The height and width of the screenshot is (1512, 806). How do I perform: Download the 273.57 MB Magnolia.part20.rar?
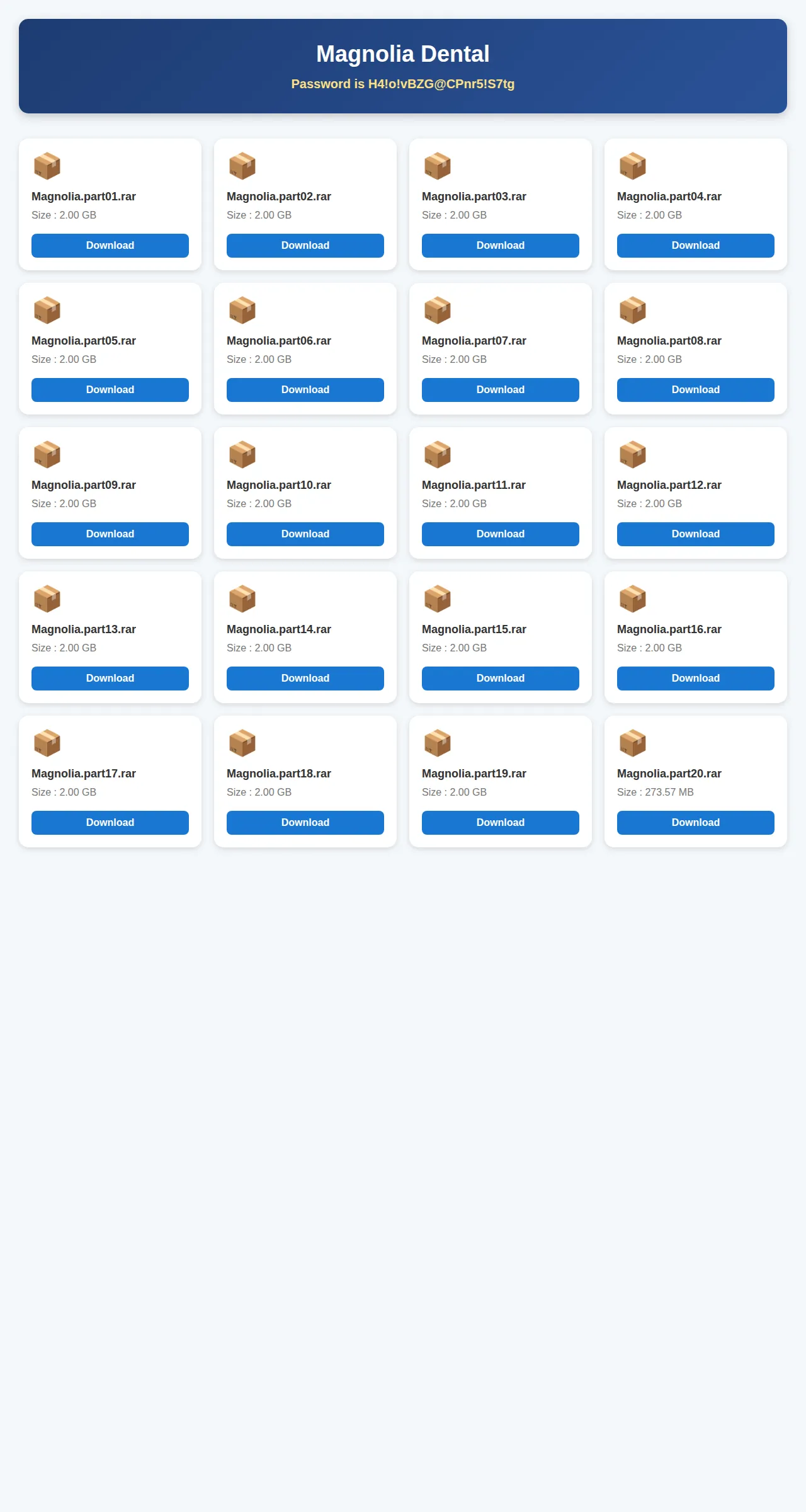click(696, 823)
